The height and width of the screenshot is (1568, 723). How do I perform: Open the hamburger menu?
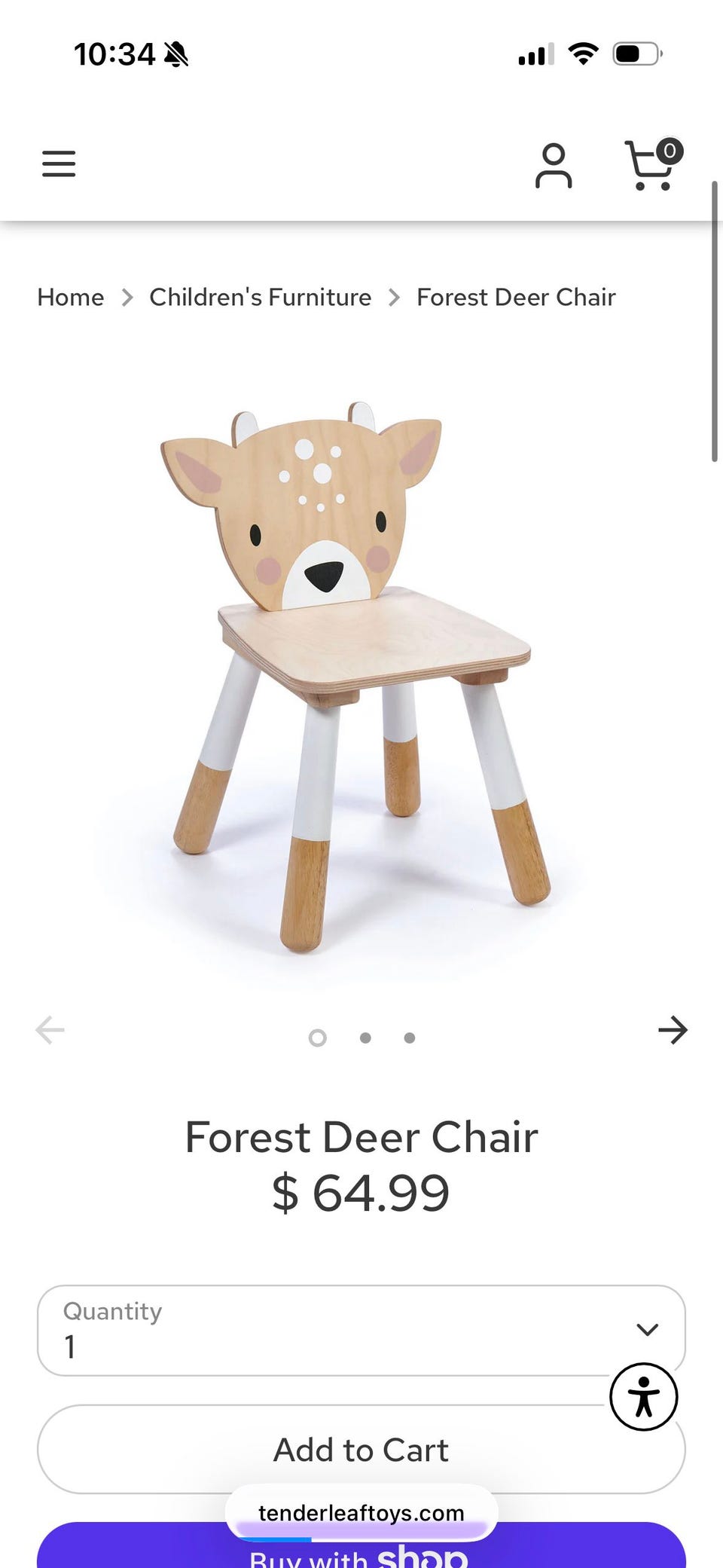point(59,164)
